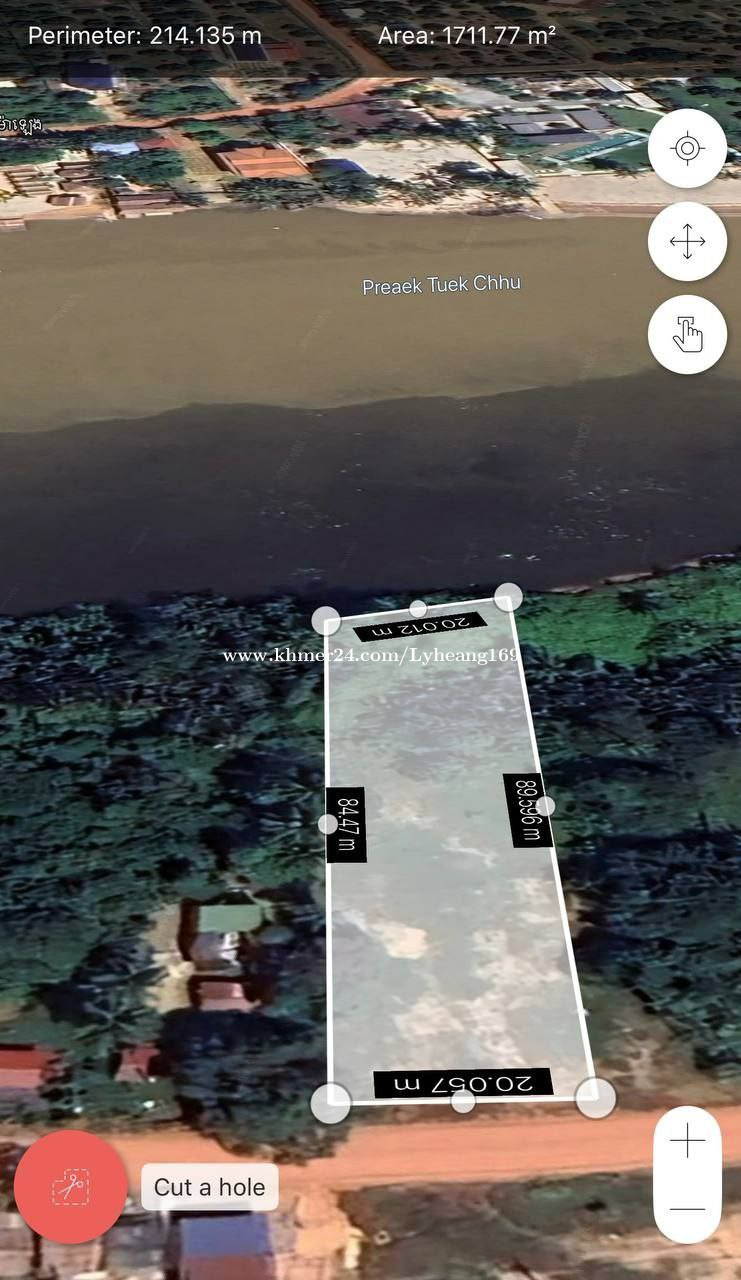Zoom out with the minus button
The width and height of the screenshot is (741, 1280).
(x=687, y=1209)
